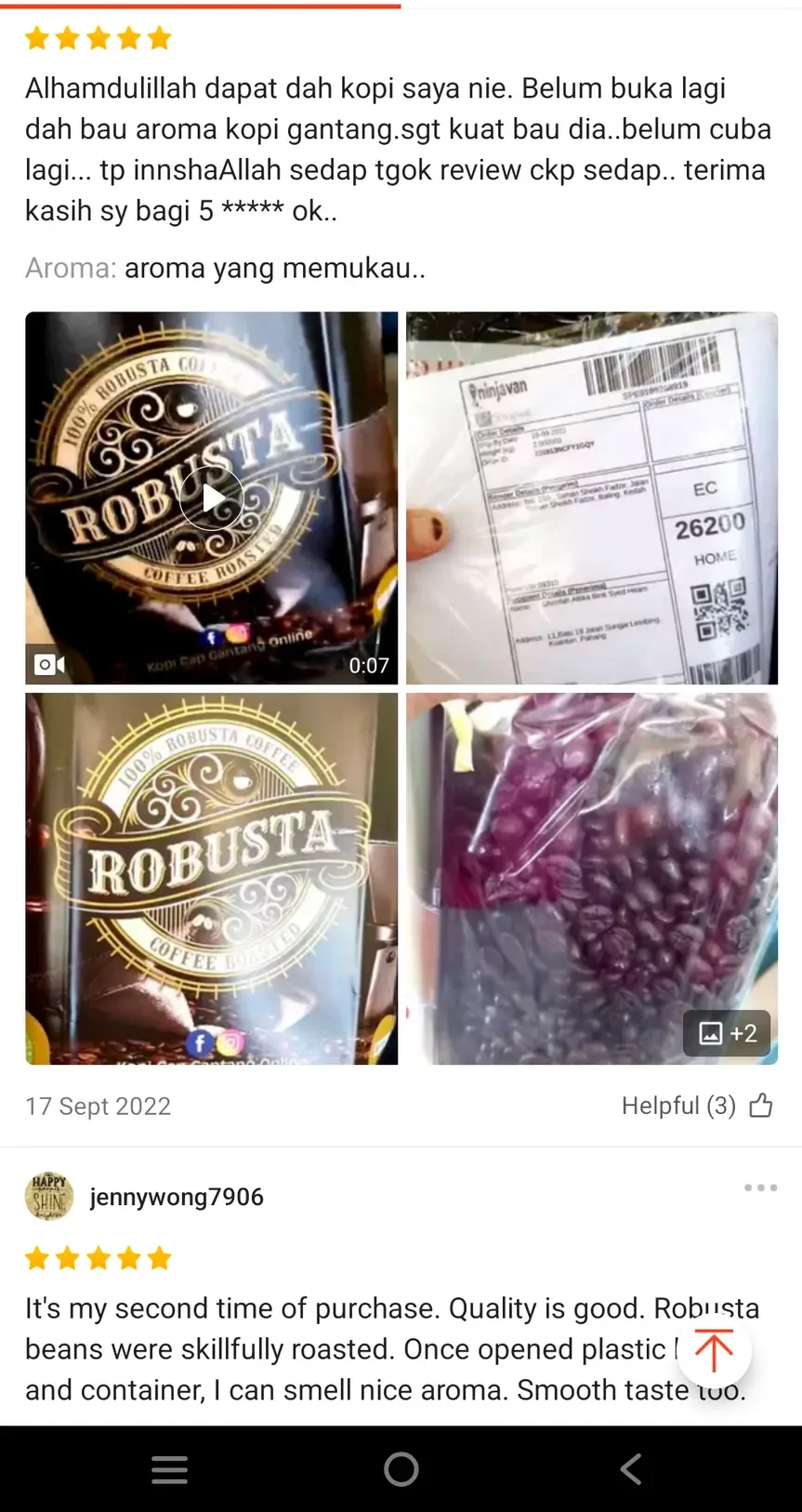
Task: Go to the home screen
Action: click(401, 1469)
